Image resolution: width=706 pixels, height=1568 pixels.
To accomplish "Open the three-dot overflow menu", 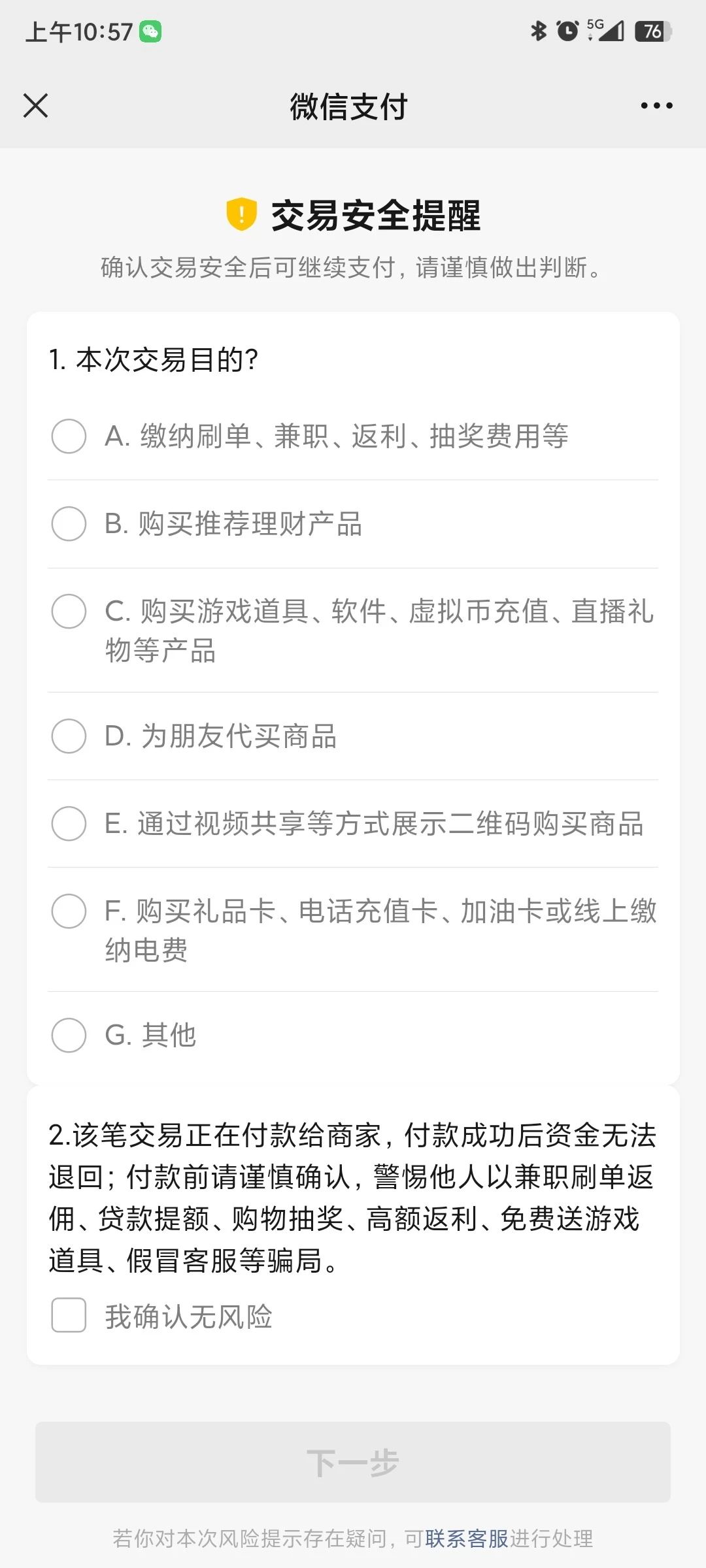I will [656, 105].
